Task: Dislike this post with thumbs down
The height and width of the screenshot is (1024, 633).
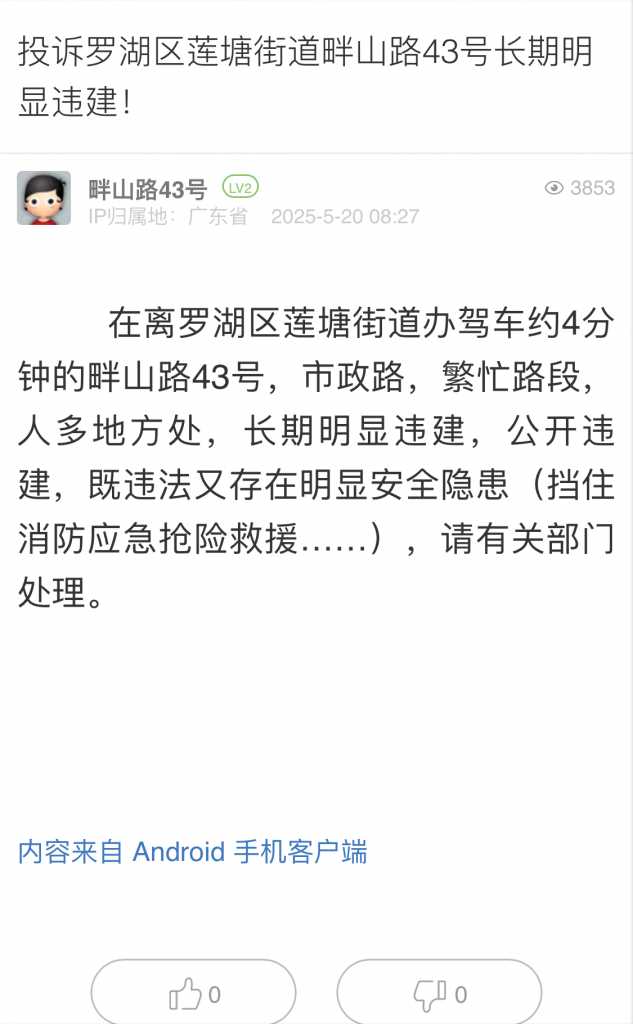Action: pyautogui.click(x=439, y=994)
